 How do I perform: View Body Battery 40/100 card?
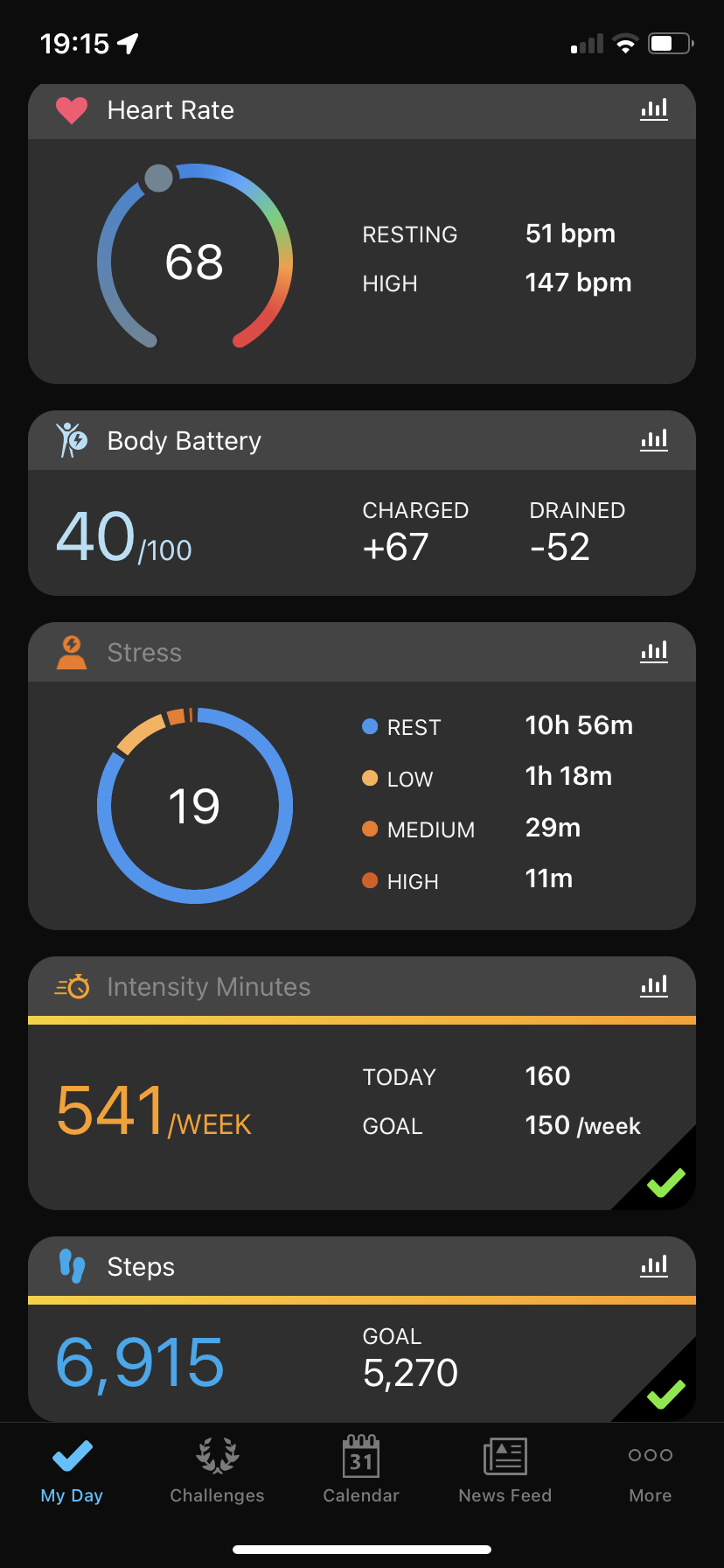tap(362, 503)
